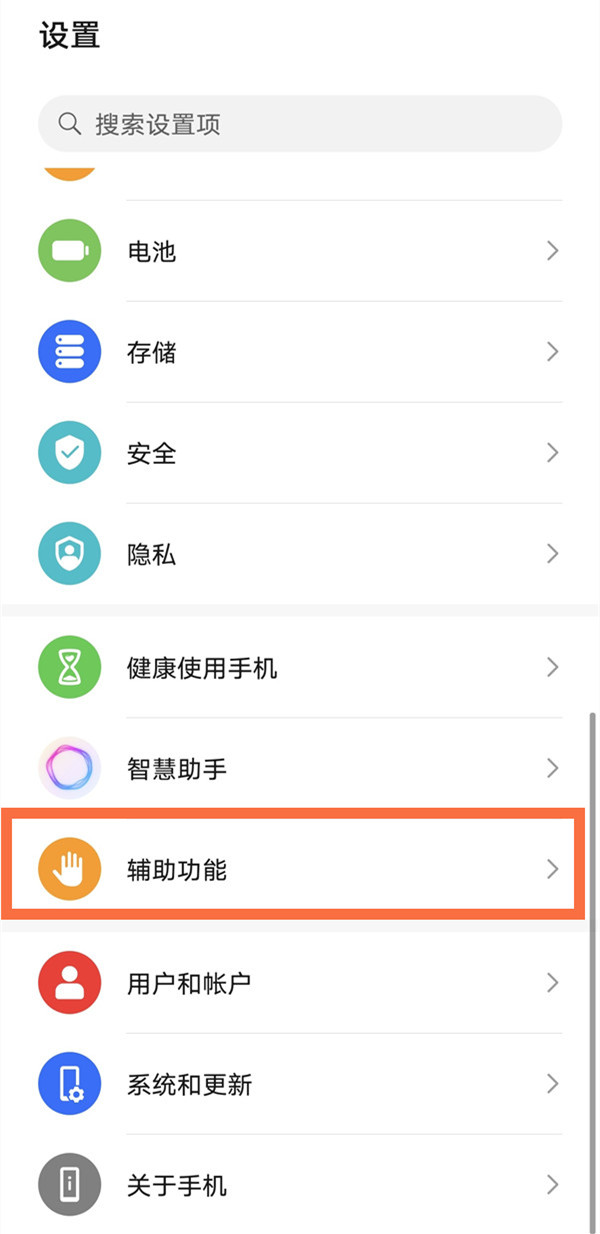
Task: Open the 安全 security row
Action: (x=300, y=453)
